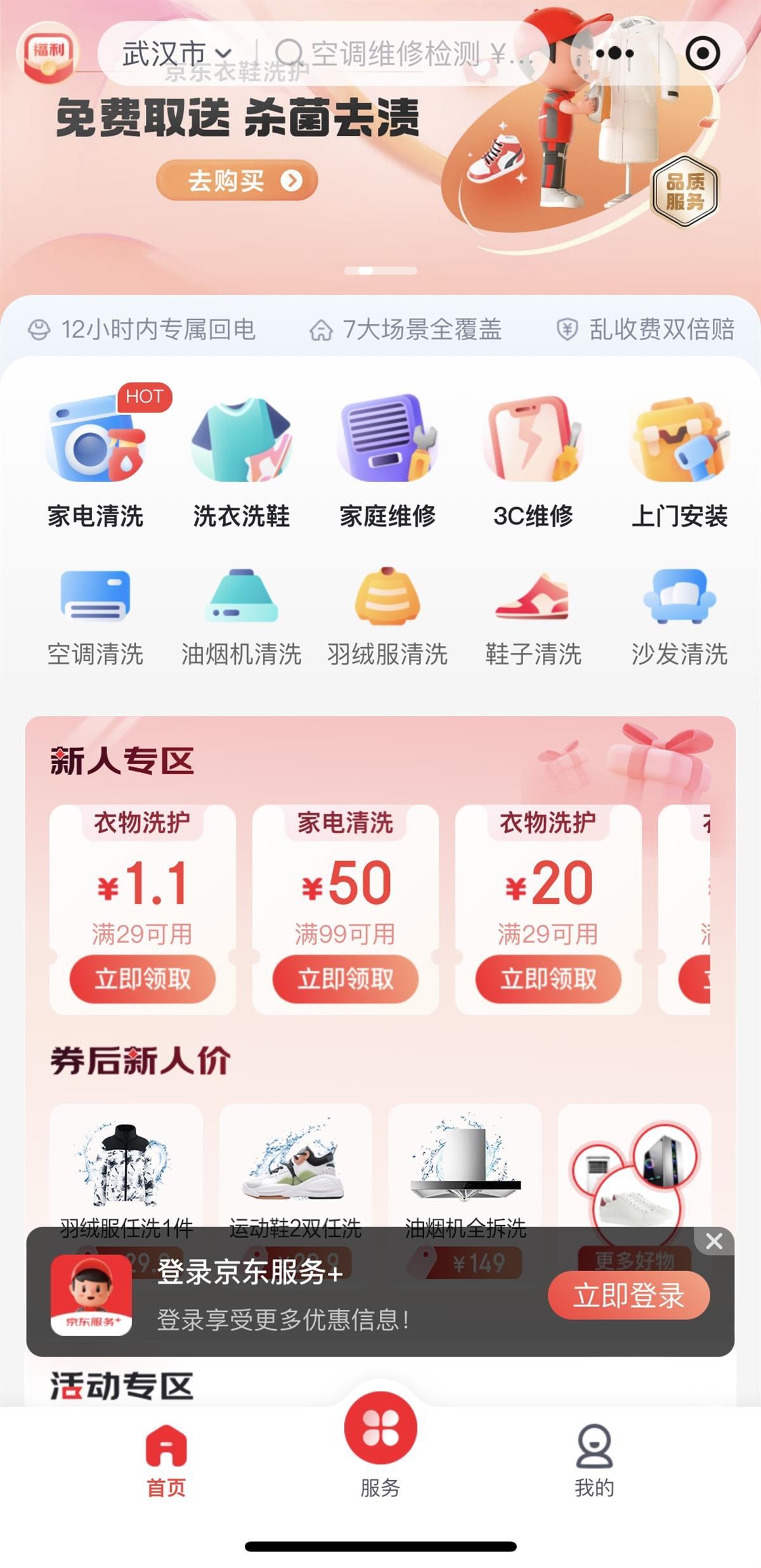Close the mini program via circle icon

click(x=703, y=54)
